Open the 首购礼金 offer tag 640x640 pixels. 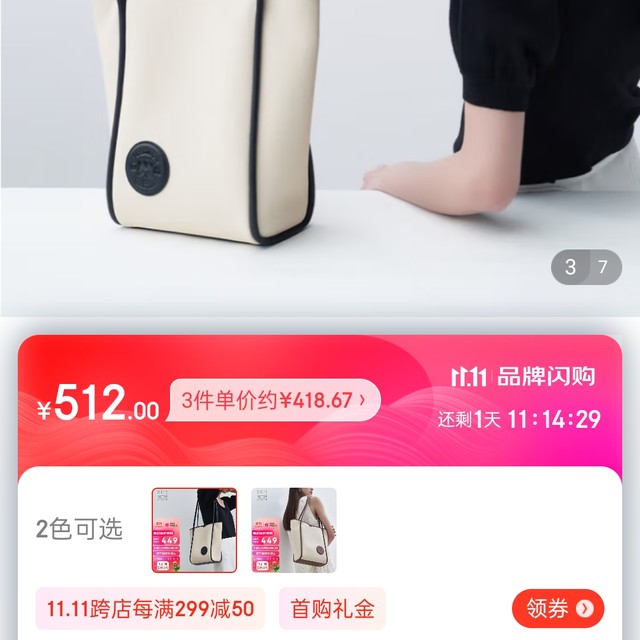(x=332, y=608)
